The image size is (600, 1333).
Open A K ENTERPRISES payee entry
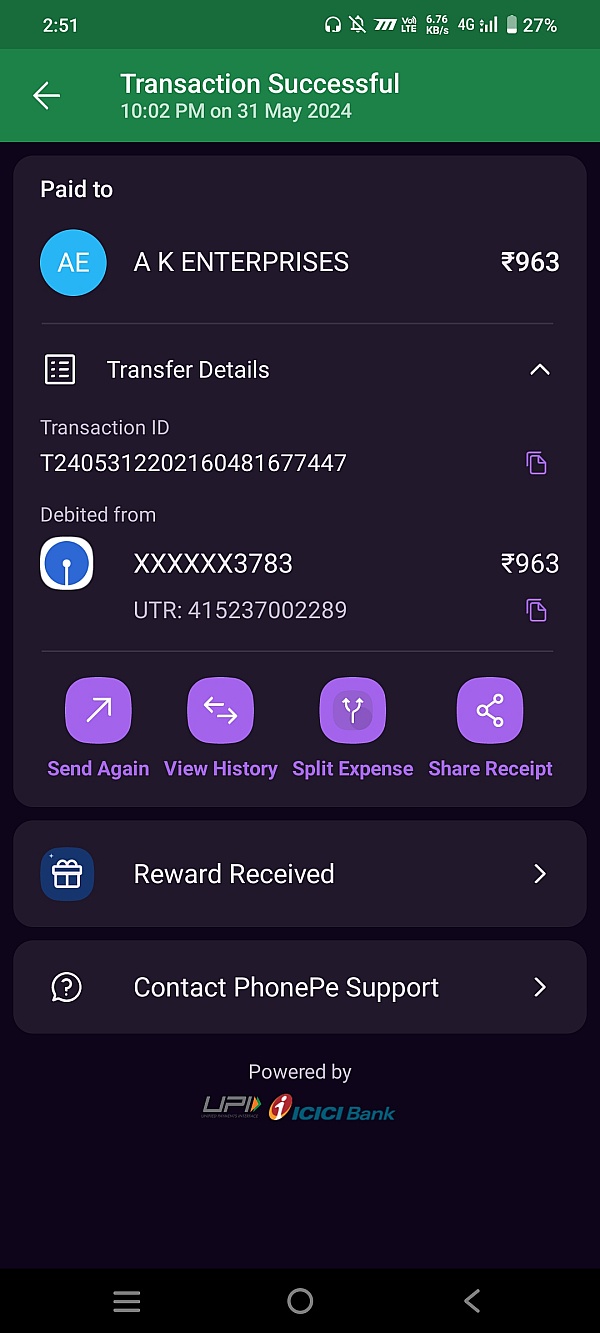(x=240, y=262)
